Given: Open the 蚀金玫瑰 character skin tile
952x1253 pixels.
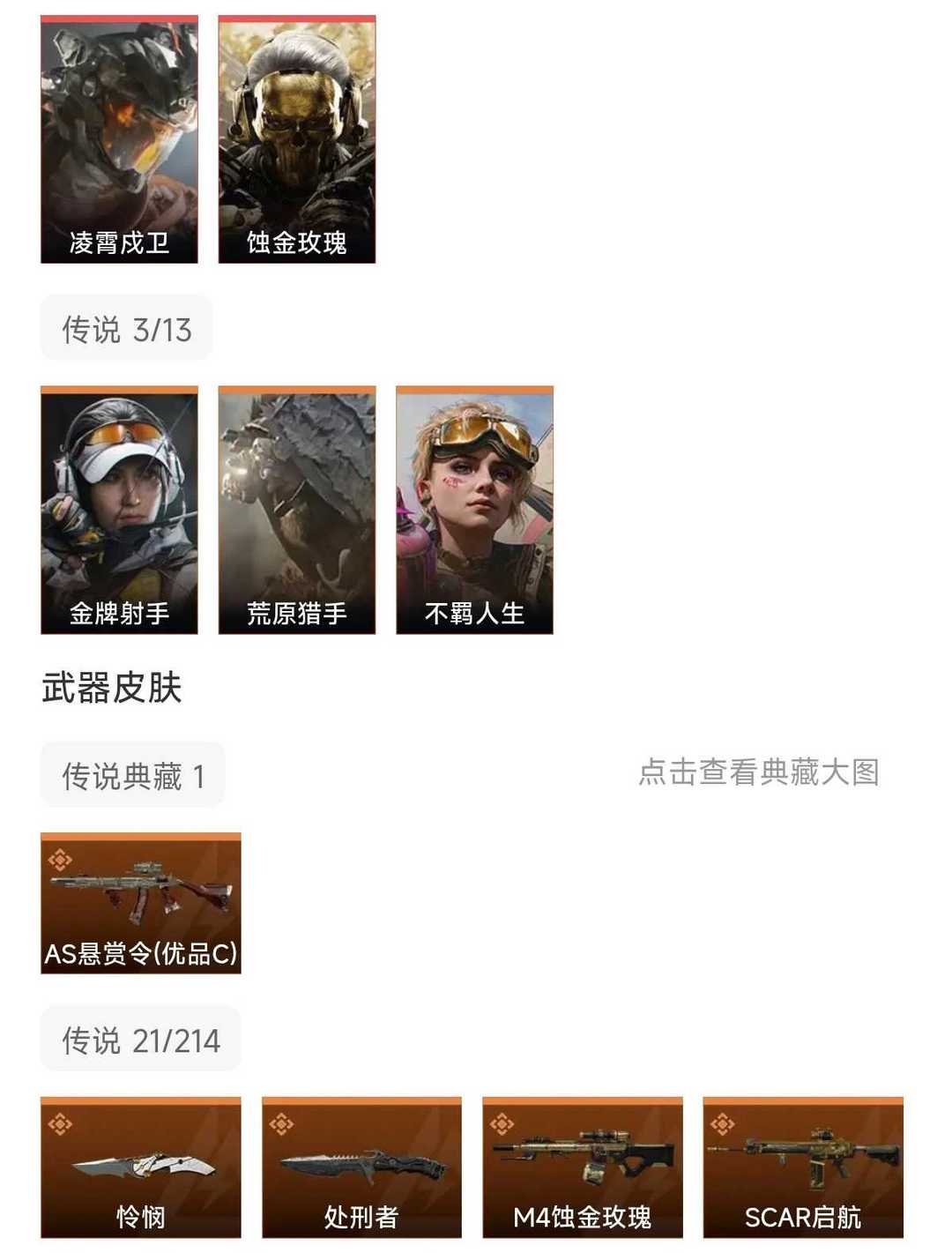Looking at the screenshot, I should (x=297, y=139).
